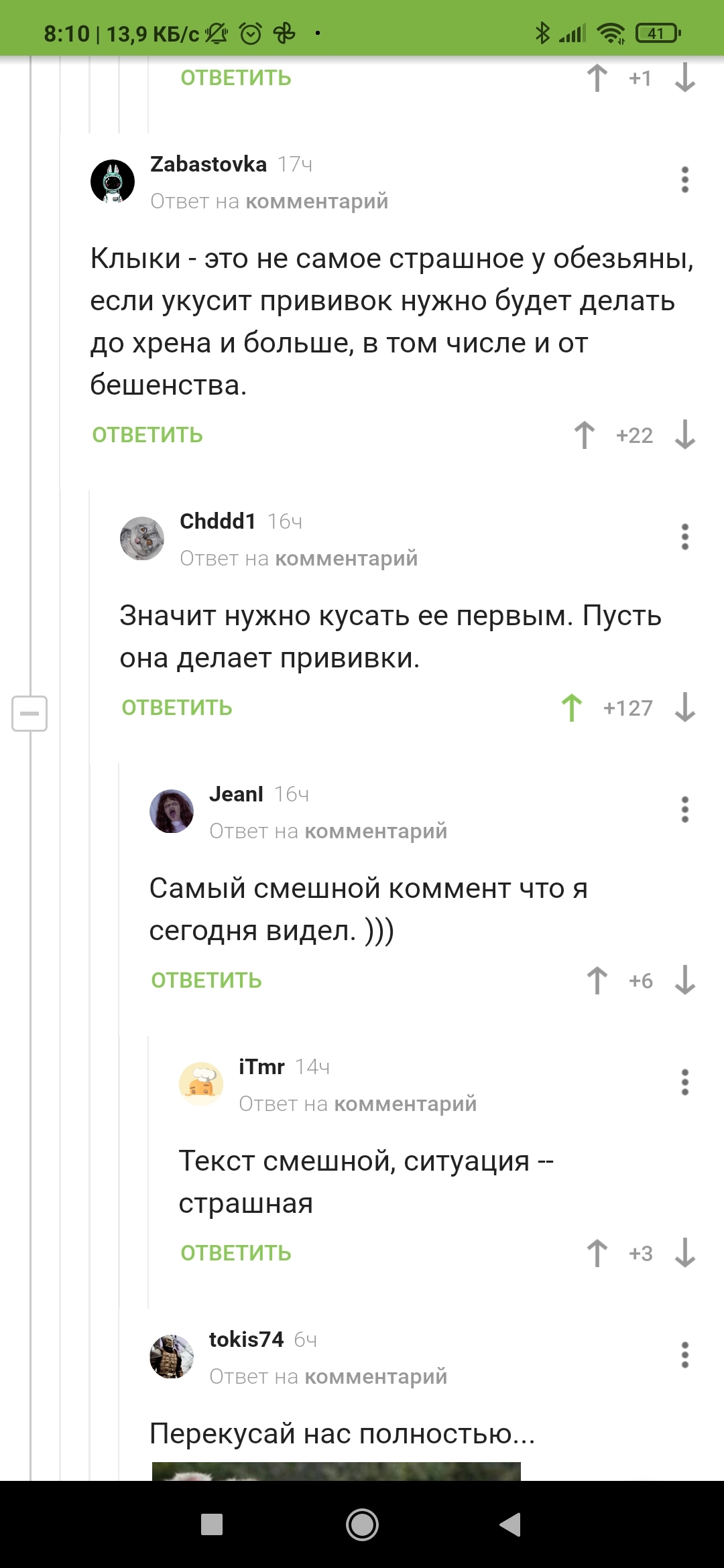Tap the upvote arrow on Chddd1's comment
724x1568 pixels.
click(x=572, y=708)
